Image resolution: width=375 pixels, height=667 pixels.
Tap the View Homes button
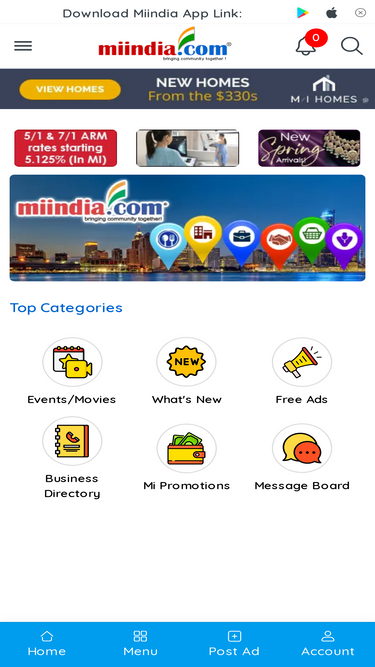click(70, 89)
